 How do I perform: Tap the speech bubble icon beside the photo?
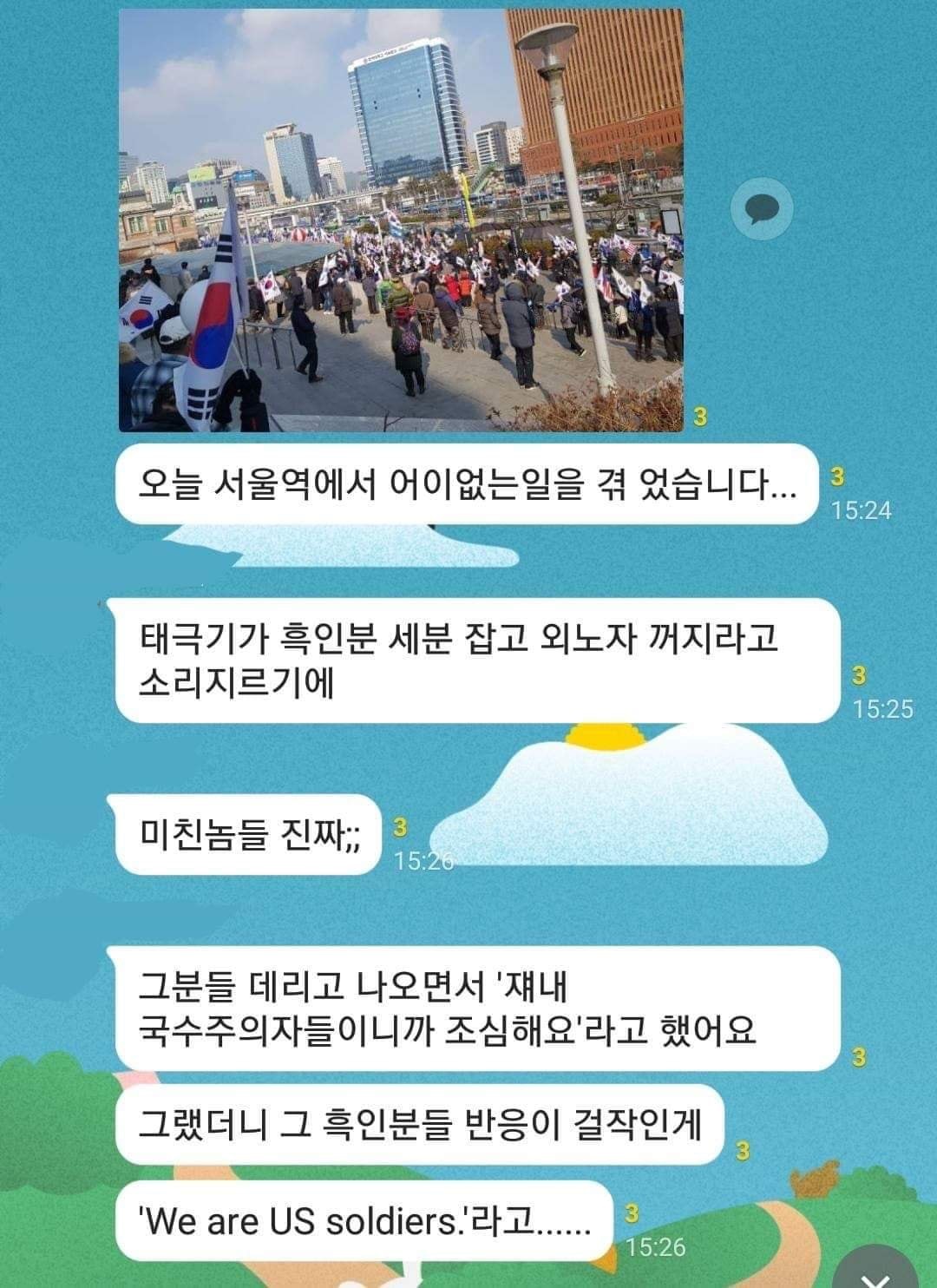pyautogui.click(x=761, y=209)
